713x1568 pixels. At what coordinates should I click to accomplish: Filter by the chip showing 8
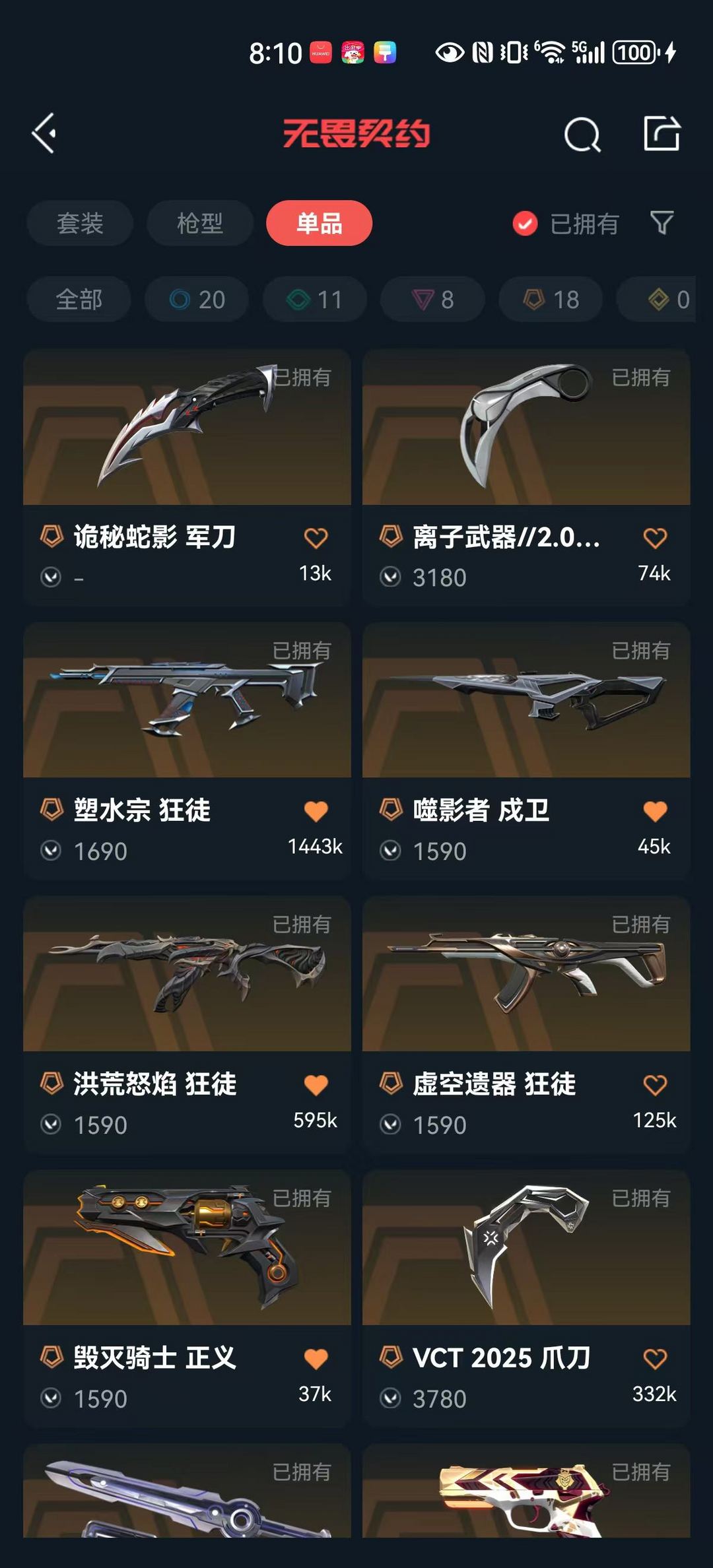(432, 300)
